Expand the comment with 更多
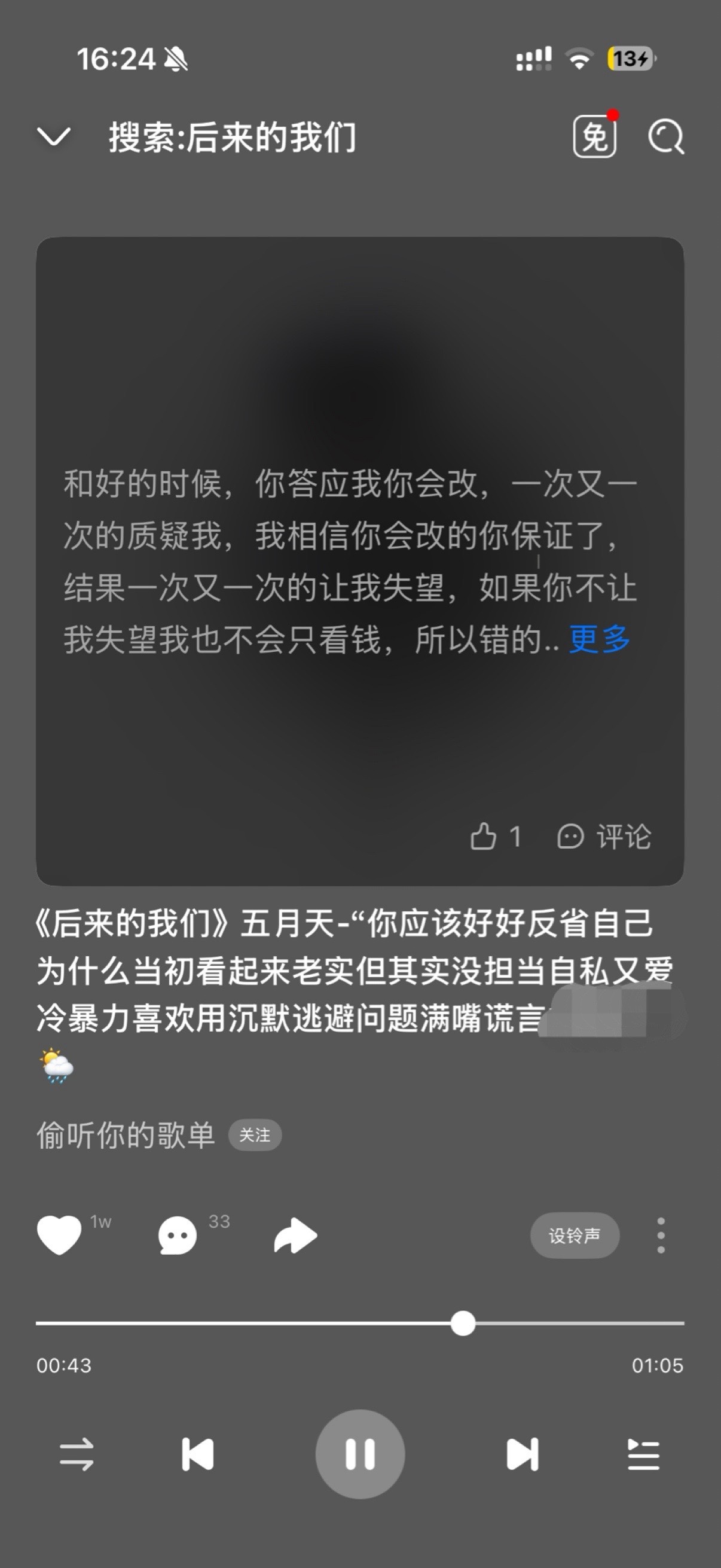 coord(599,639)
